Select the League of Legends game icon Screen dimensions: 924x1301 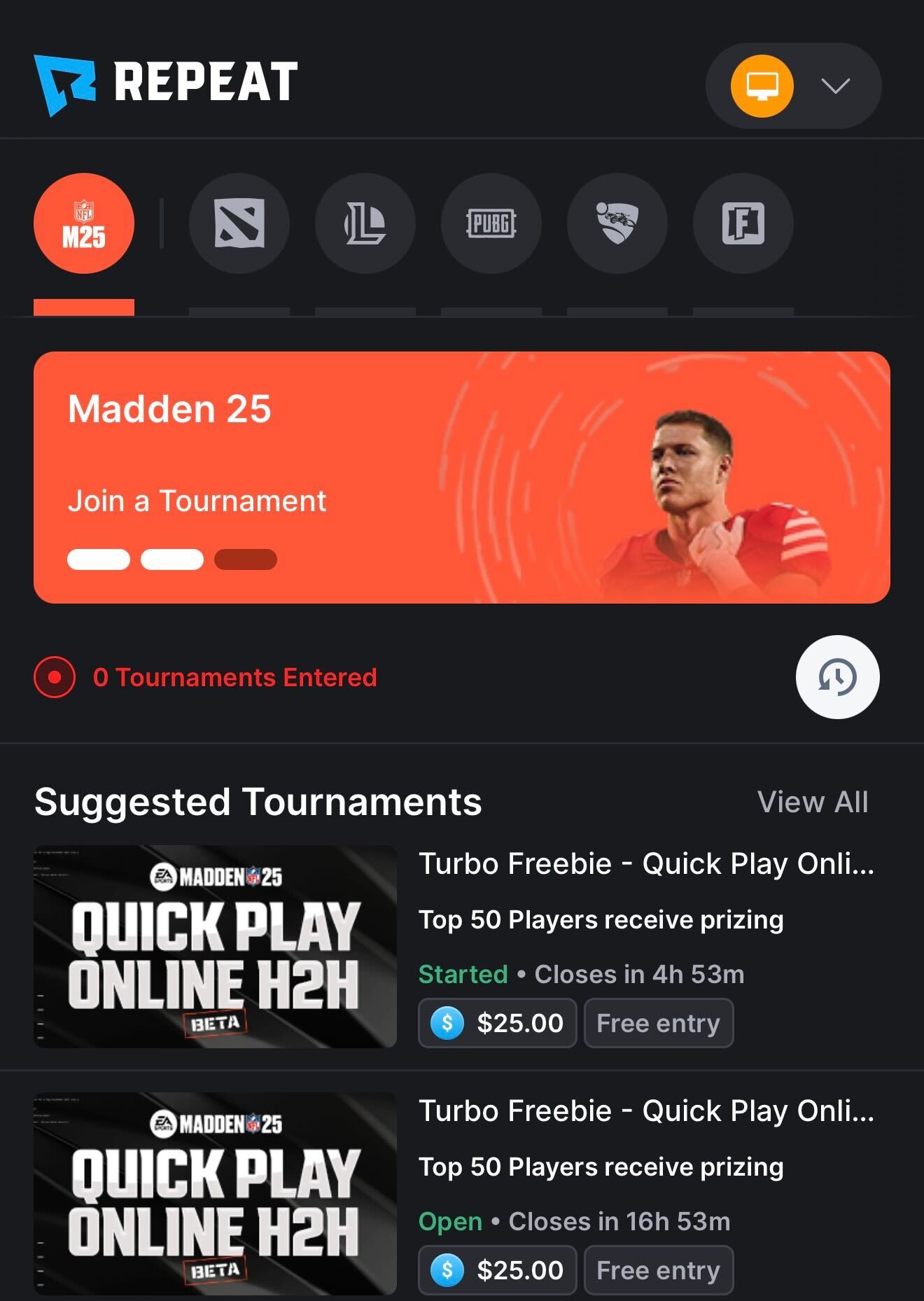[x=365, y=223]
